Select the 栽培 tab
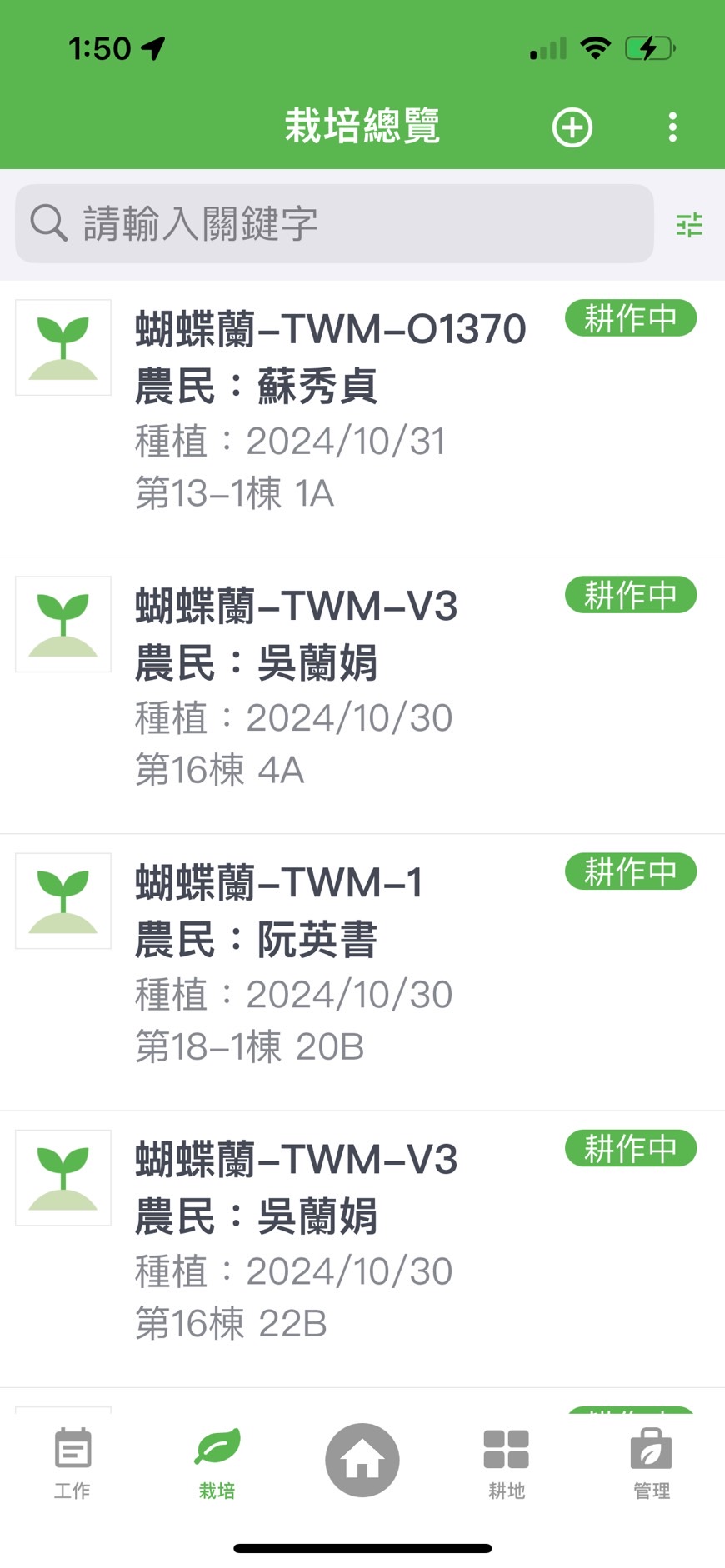 pos(217,1463)
